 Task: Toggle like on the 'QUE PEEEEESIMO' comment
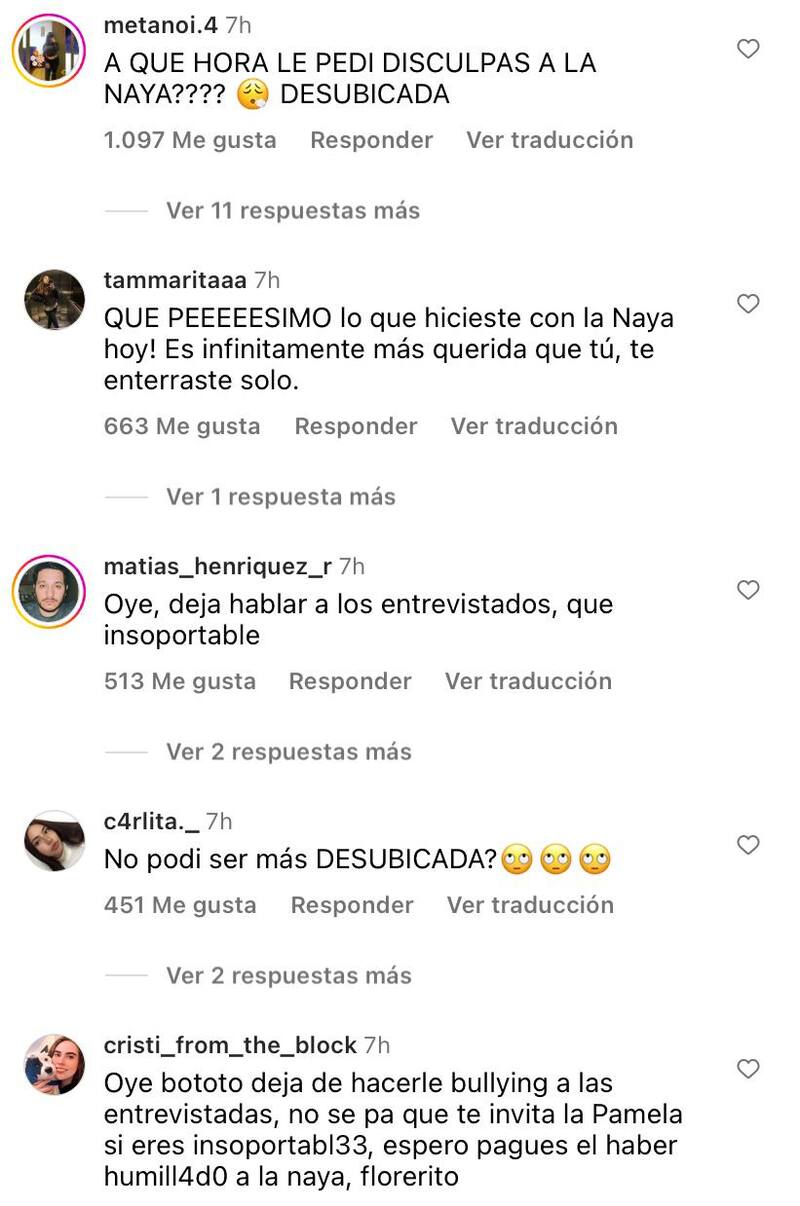click(748, 305)
